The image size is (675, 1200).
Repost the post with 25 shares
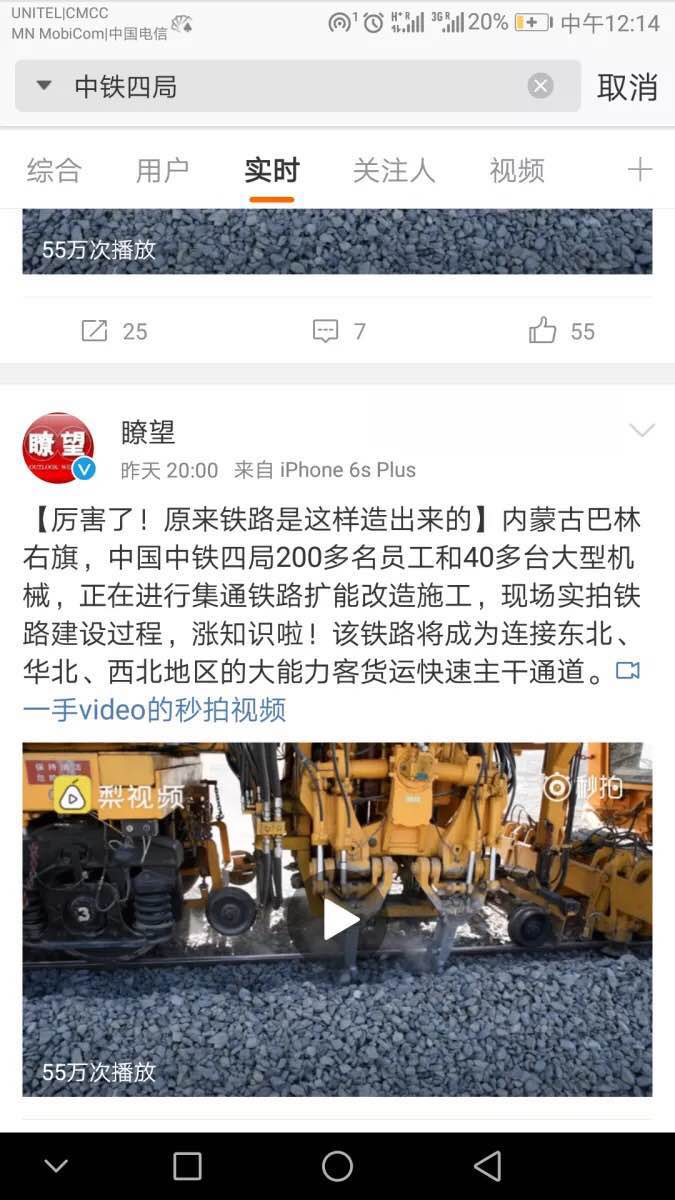[x=114, y=331]
